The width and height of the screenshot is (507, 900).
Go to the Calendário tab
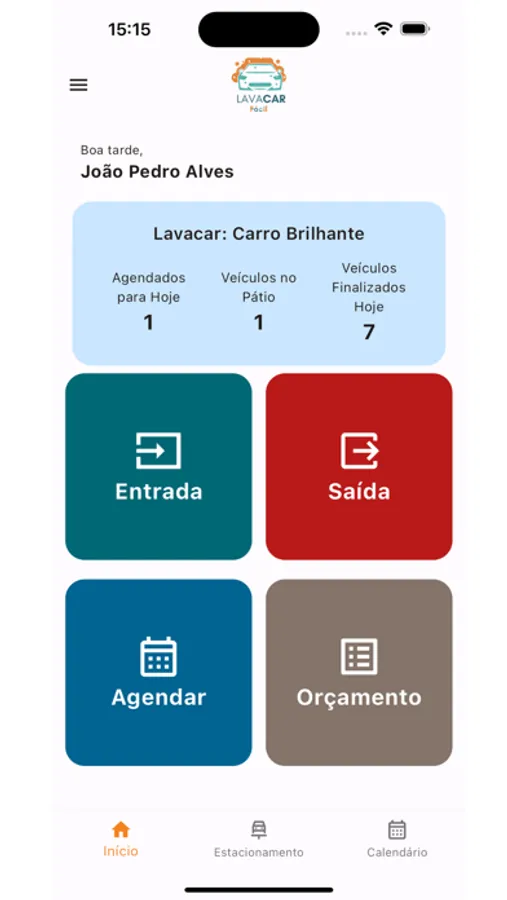point(397,839)
